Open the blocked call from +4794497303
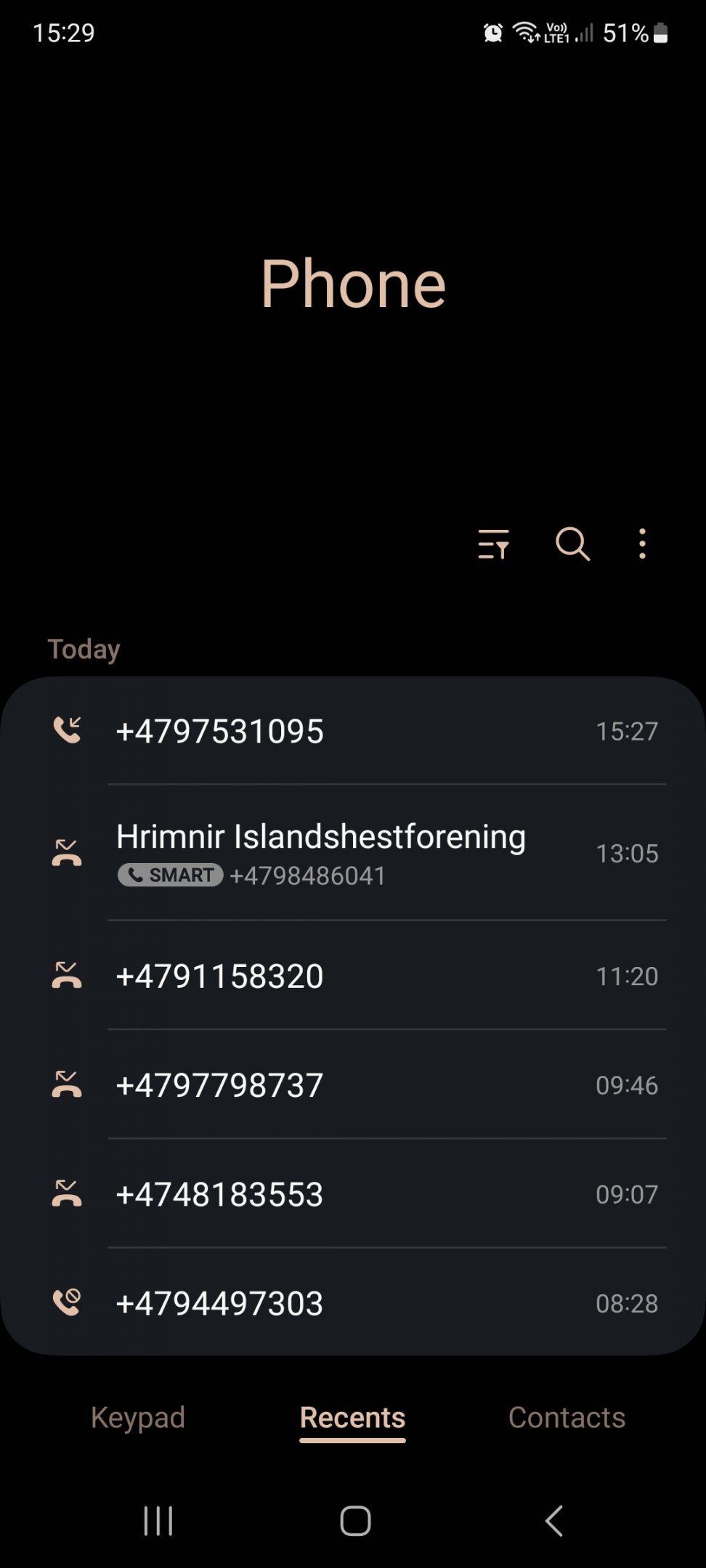Image resolution: width=706 pixels, height=1568 pixels. point(353,1302)
